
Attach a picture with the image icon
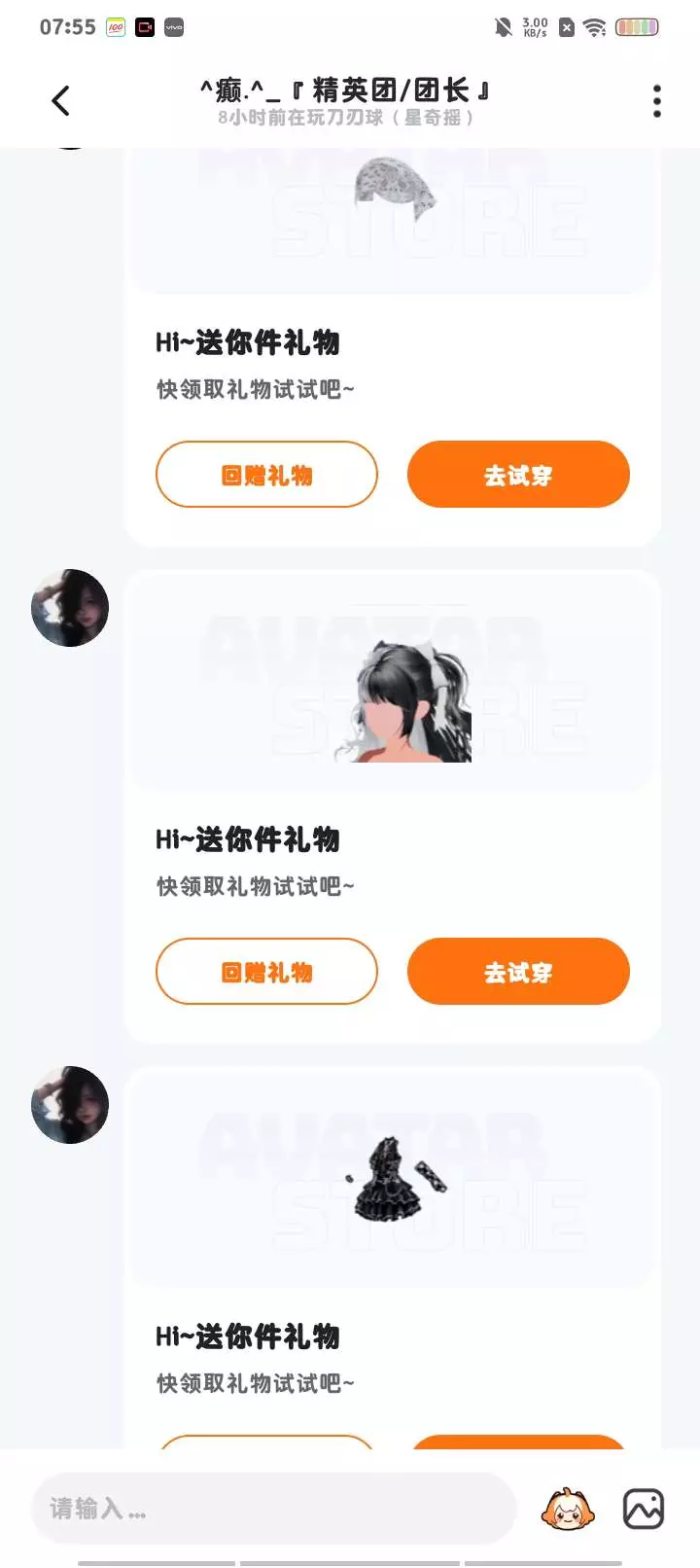pos(644,1509)
